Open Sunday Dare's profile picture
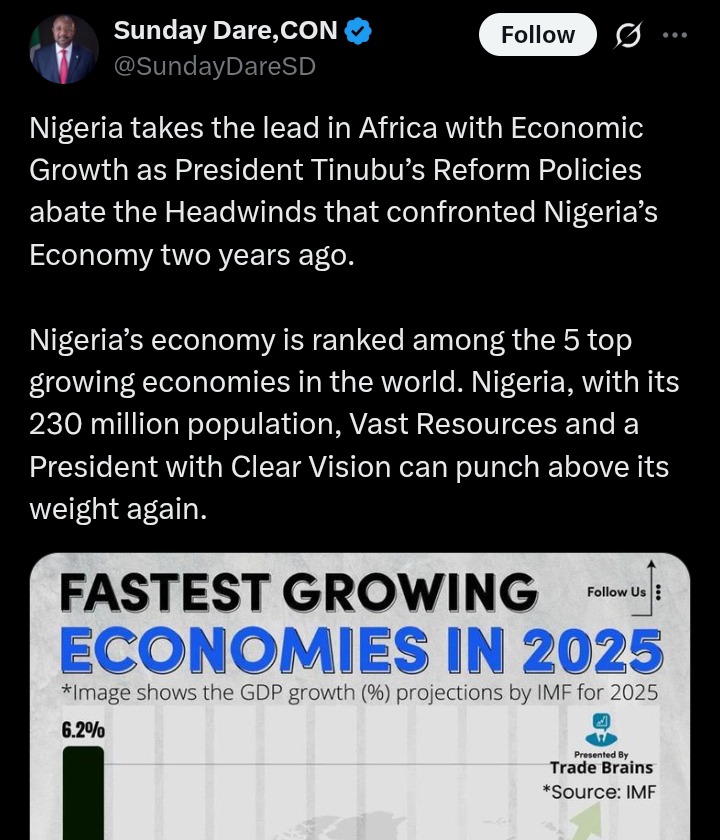The height and width of the screenshot is (840, 720). click(x=64, y=49)
